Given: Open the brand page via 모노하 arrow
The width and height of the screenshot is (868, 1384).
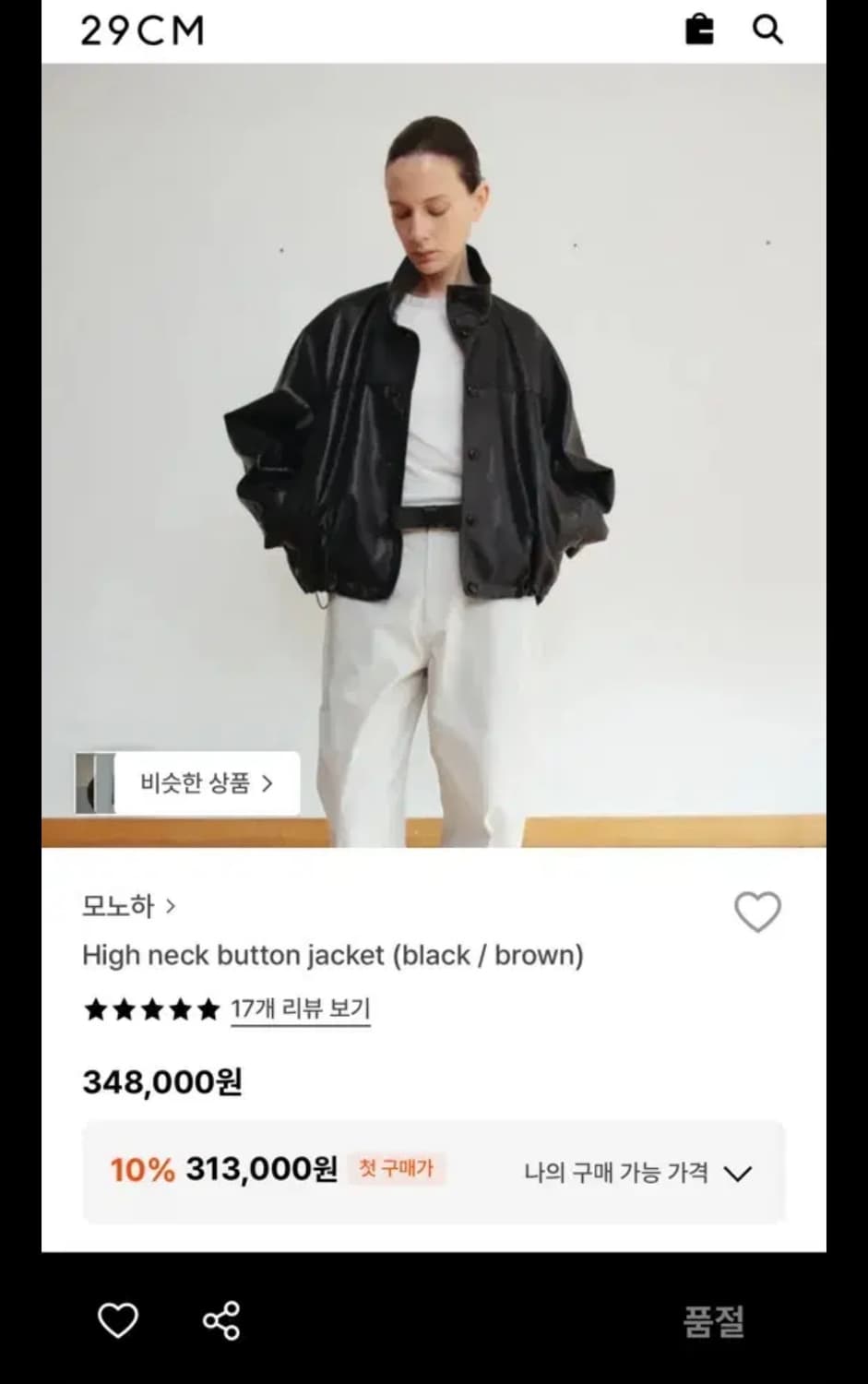Looking at the screenshot, I should coord(171,907).
